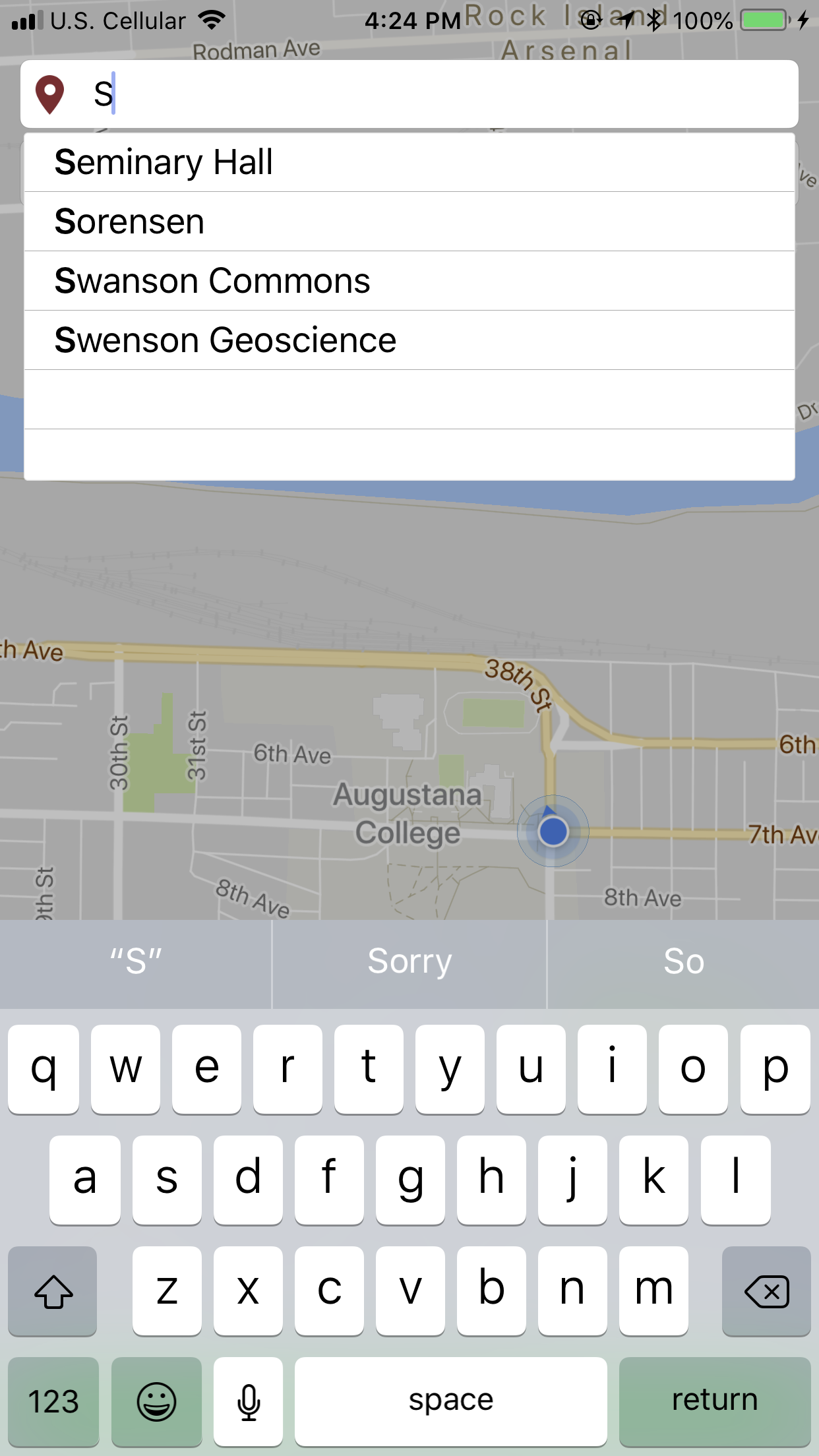Switch to the 123 numeric keyboard

pyautogui.click(x=53, y=1401)
